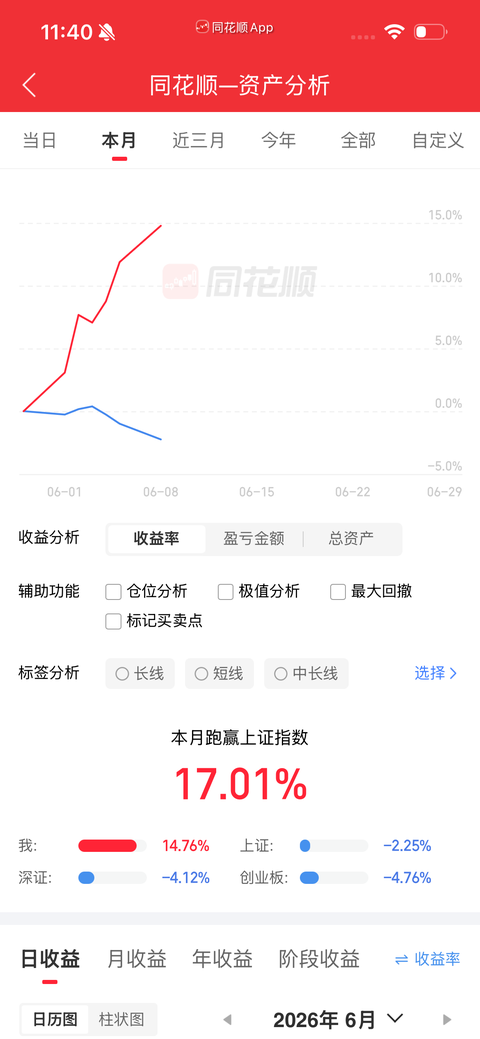Tick the 最大回撤 checkbox
Image resolution: width=480 pixels, height=1039 pixels.
(371, 591)
